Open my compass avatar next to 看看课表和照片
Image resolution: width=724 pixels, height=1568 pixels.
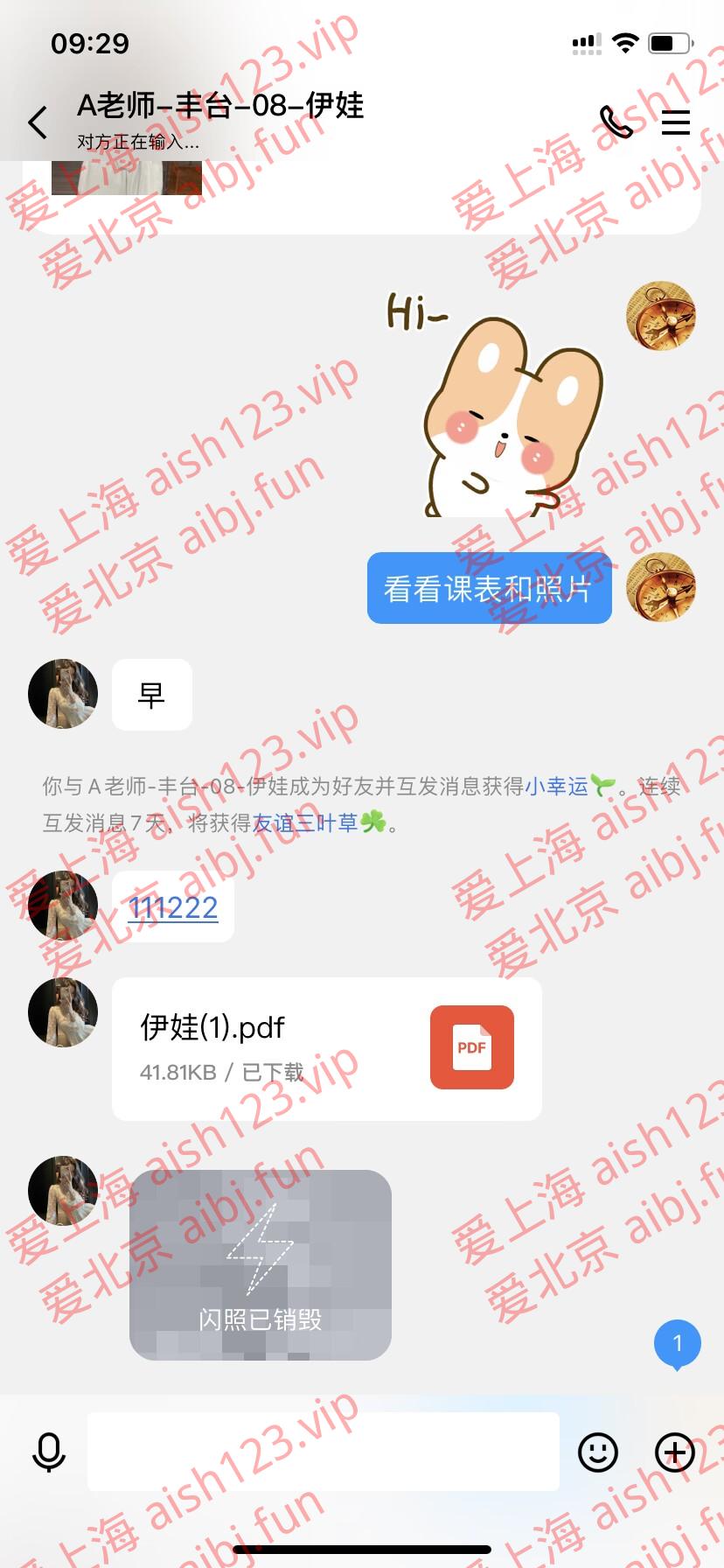pos(661,587)
